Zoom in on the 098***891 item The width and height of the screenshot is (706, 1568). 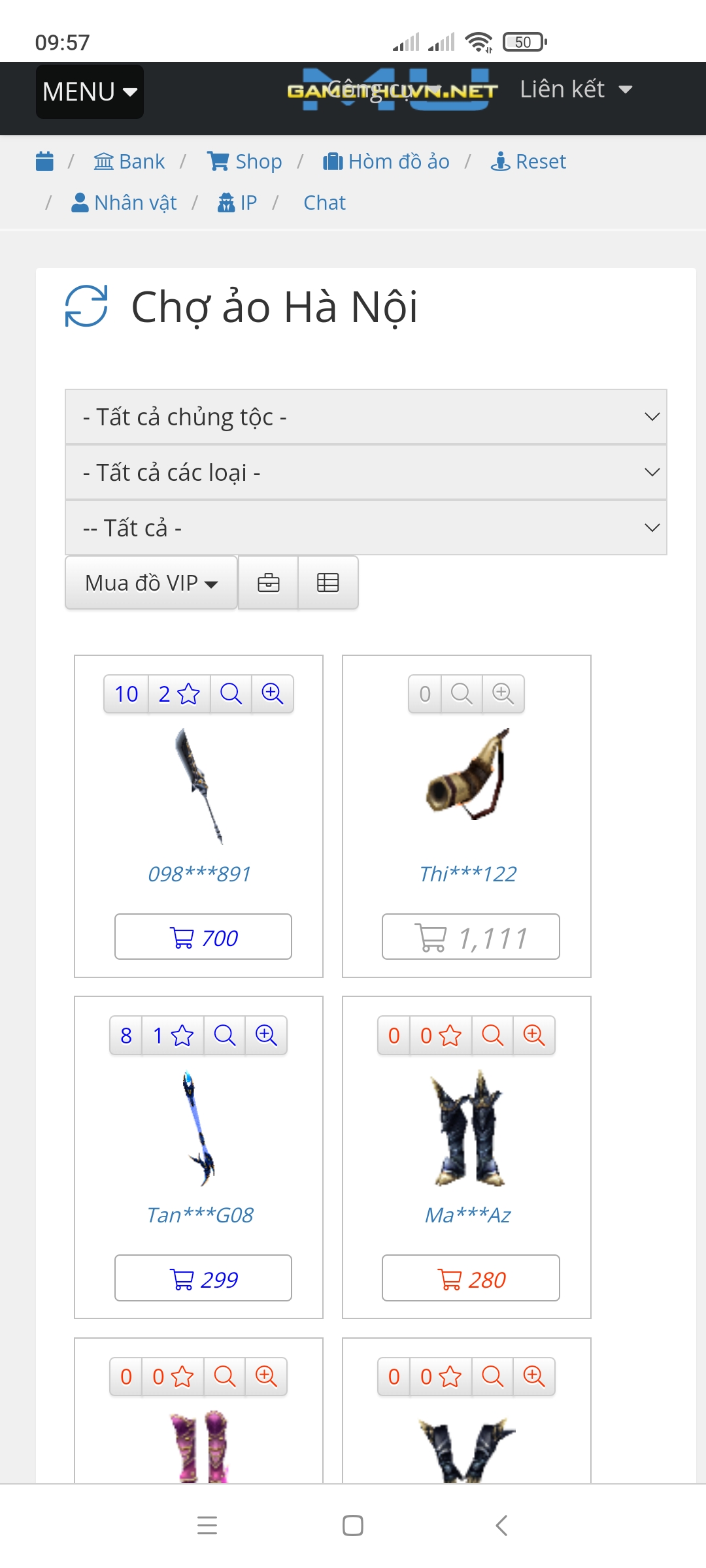coord(272,693)
